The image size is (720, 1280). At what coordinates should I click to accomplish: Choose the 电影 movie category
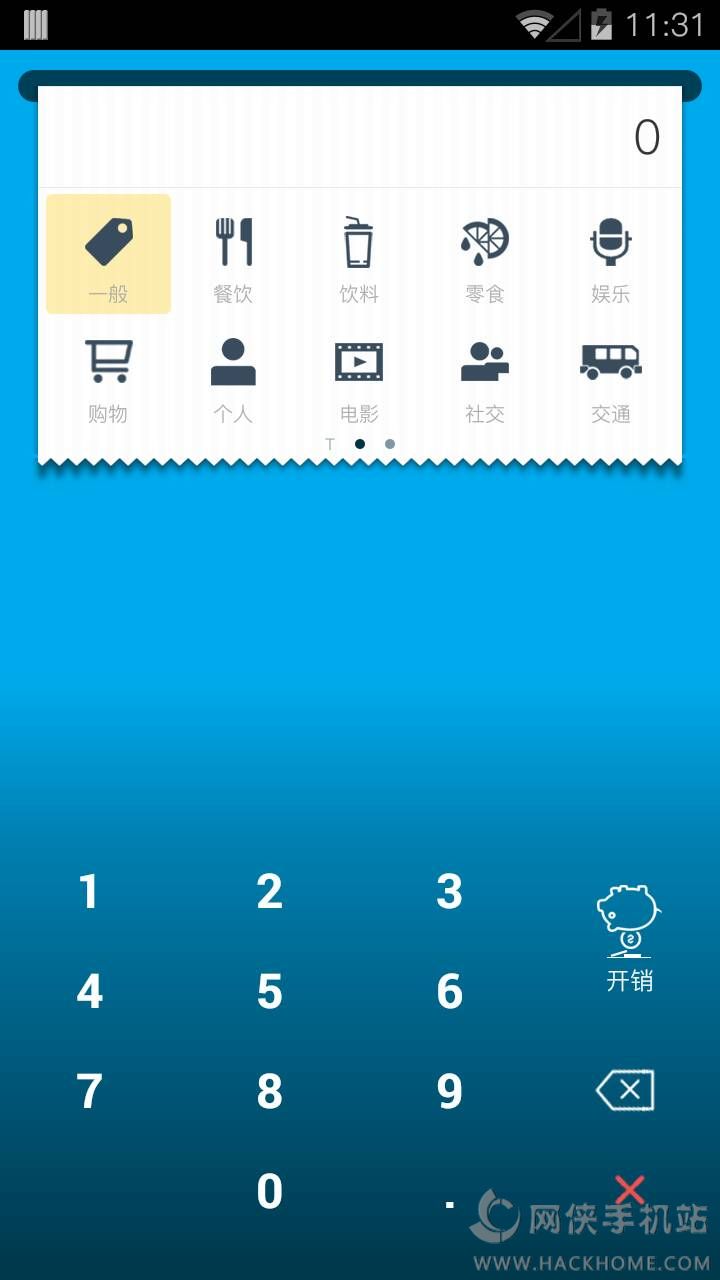359,376
